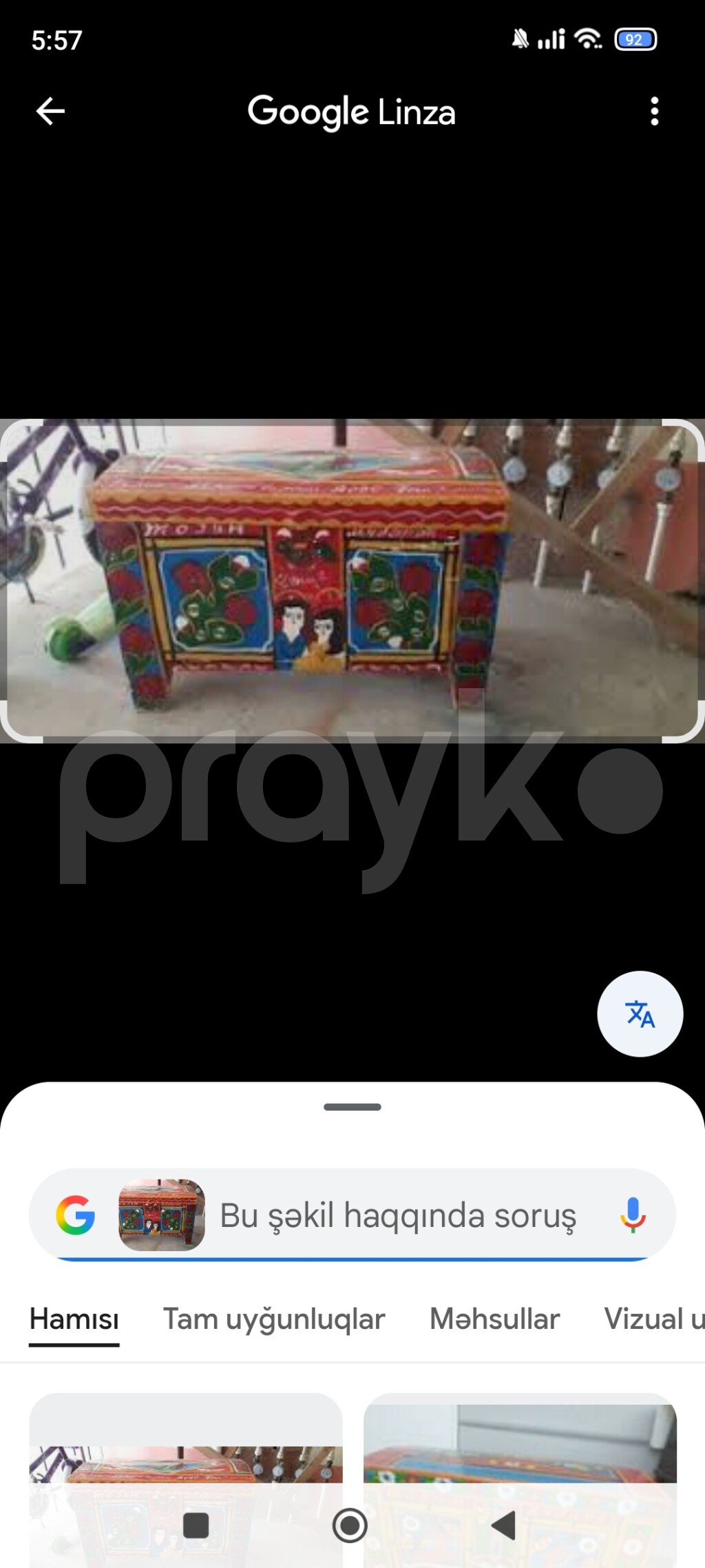Switch to the Tam uyğunluqlar tab
This screenshot has height=1568, width=705.
point(274,1319)
